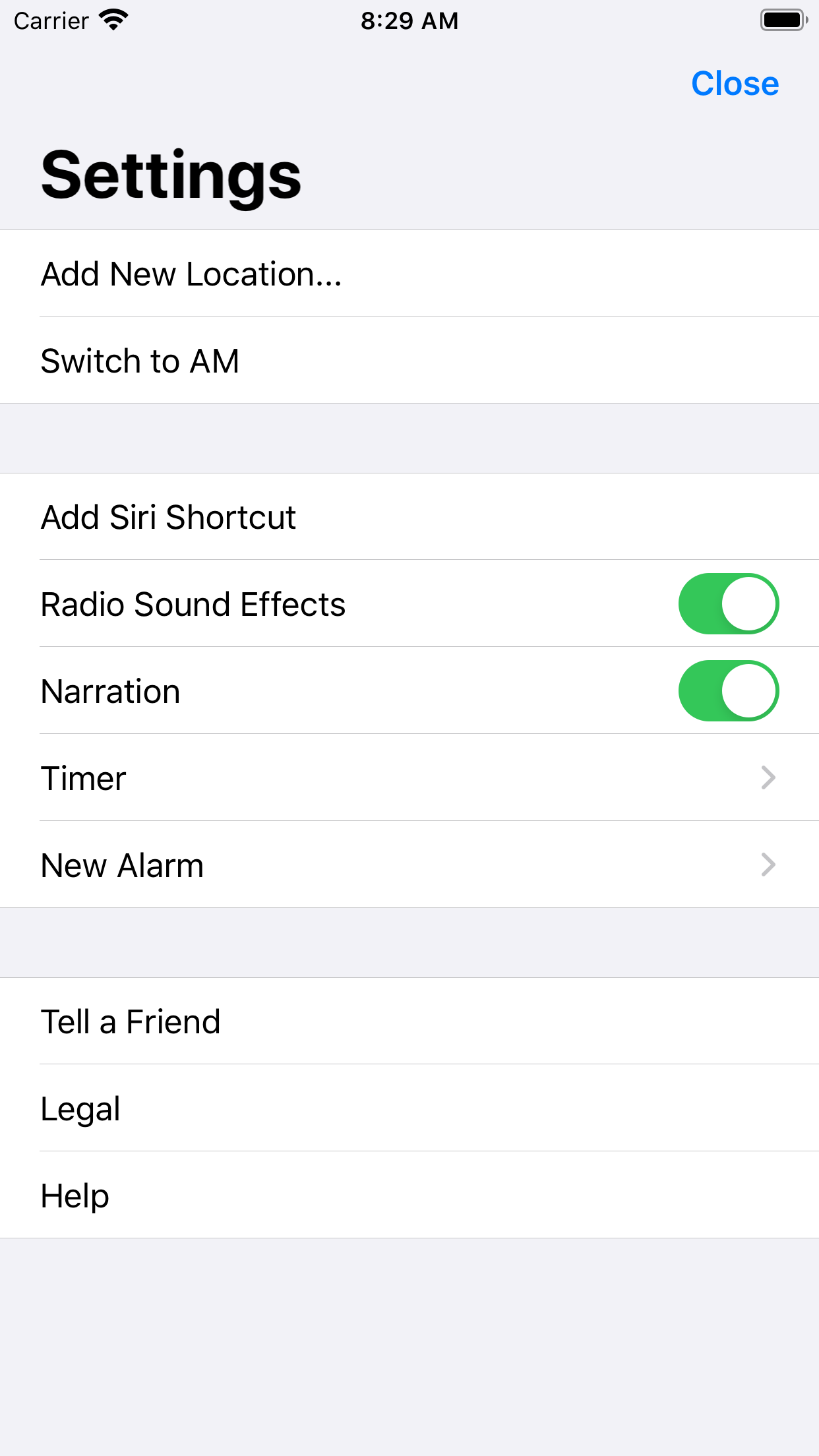The height and width of the screenshot is (1456, 819).
Task: Open the Tell a Friend option
Action: pos(131,1021)
